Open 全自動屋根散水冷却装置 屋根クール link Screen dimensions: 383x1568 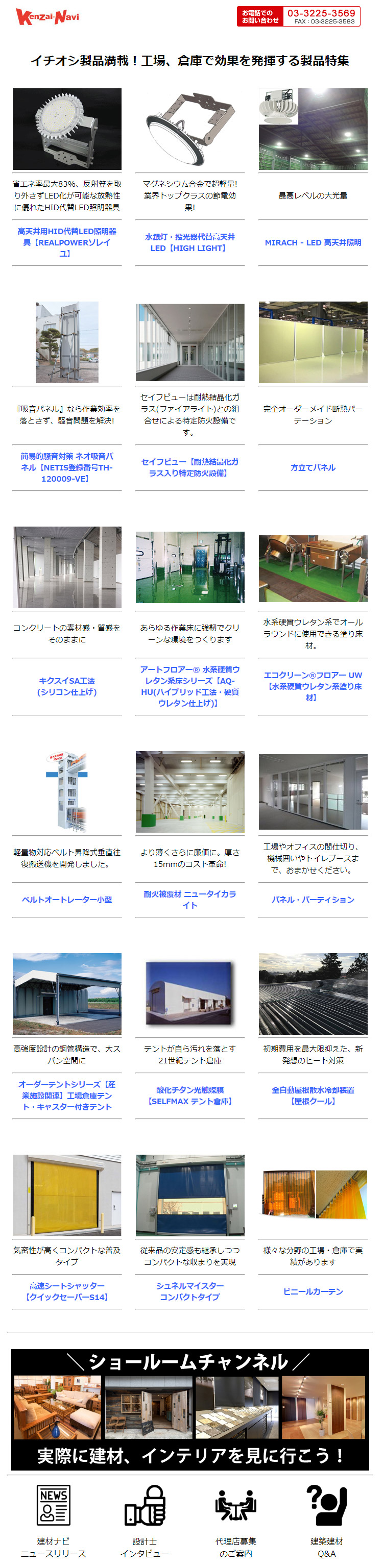313,1096
